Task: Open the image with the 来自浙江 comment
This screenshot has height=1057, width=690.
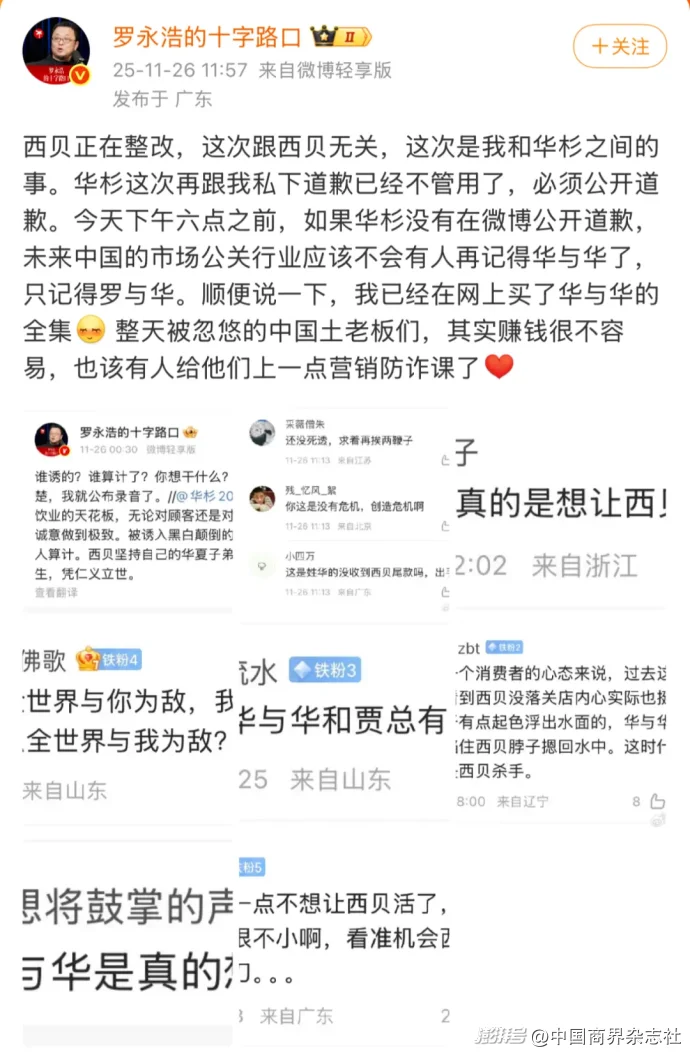Action: click(562, 511)
